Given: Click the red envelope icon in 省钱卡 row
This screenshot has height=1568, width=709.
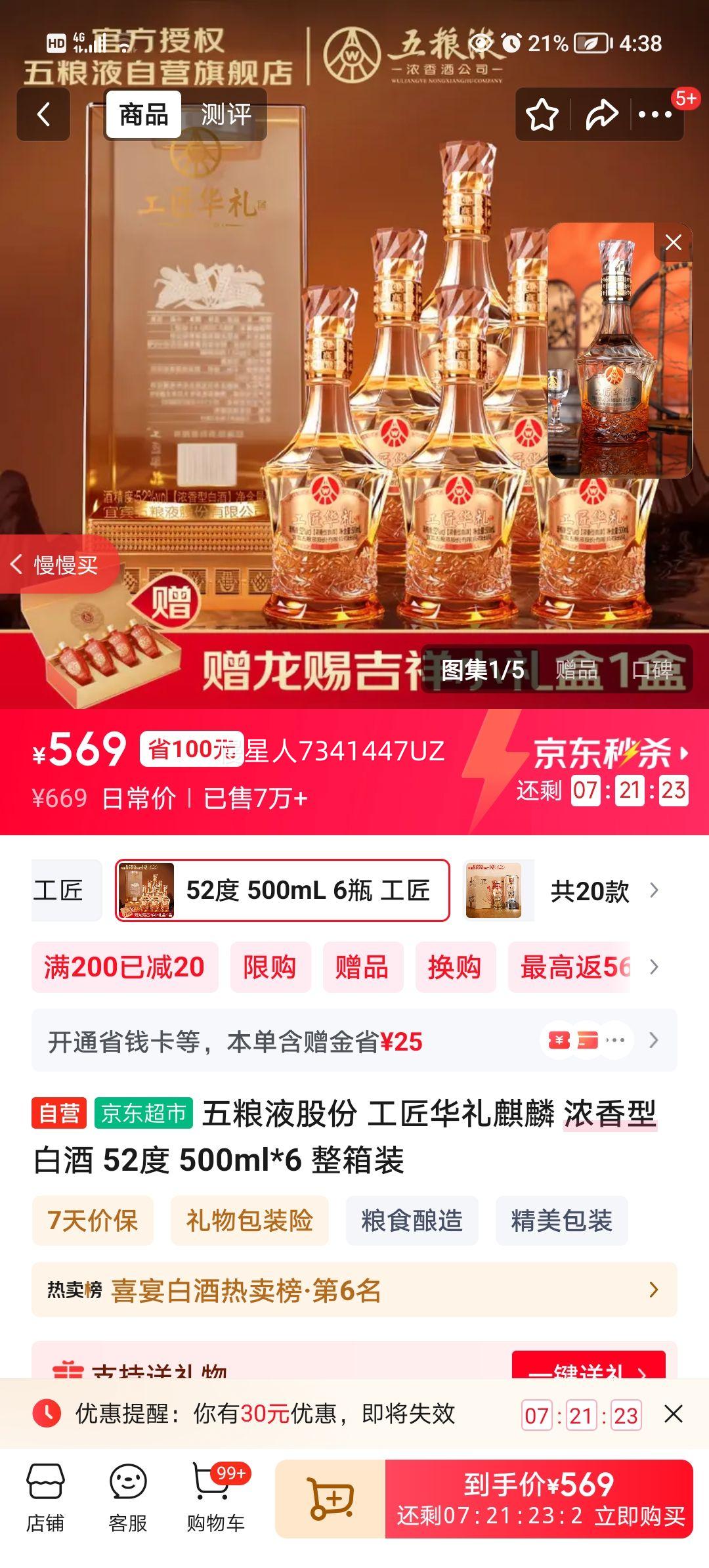Looking at the screenshot, I should [559, 1040].
